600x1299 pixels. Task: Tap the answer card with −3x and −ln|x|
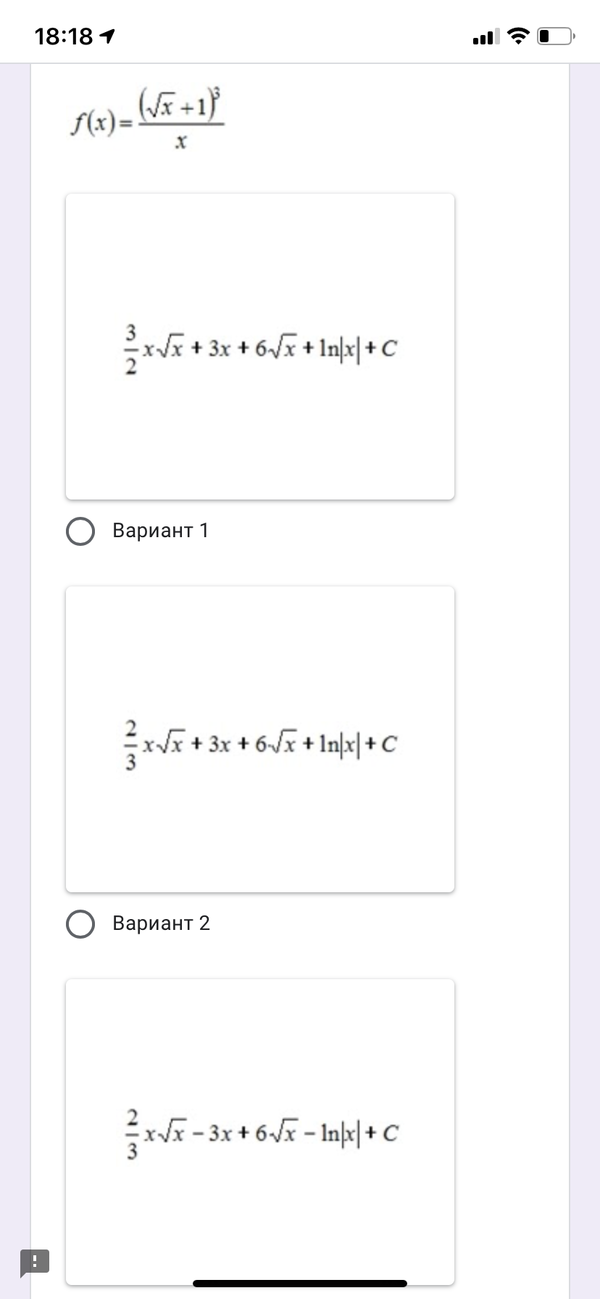[260, 1132]
